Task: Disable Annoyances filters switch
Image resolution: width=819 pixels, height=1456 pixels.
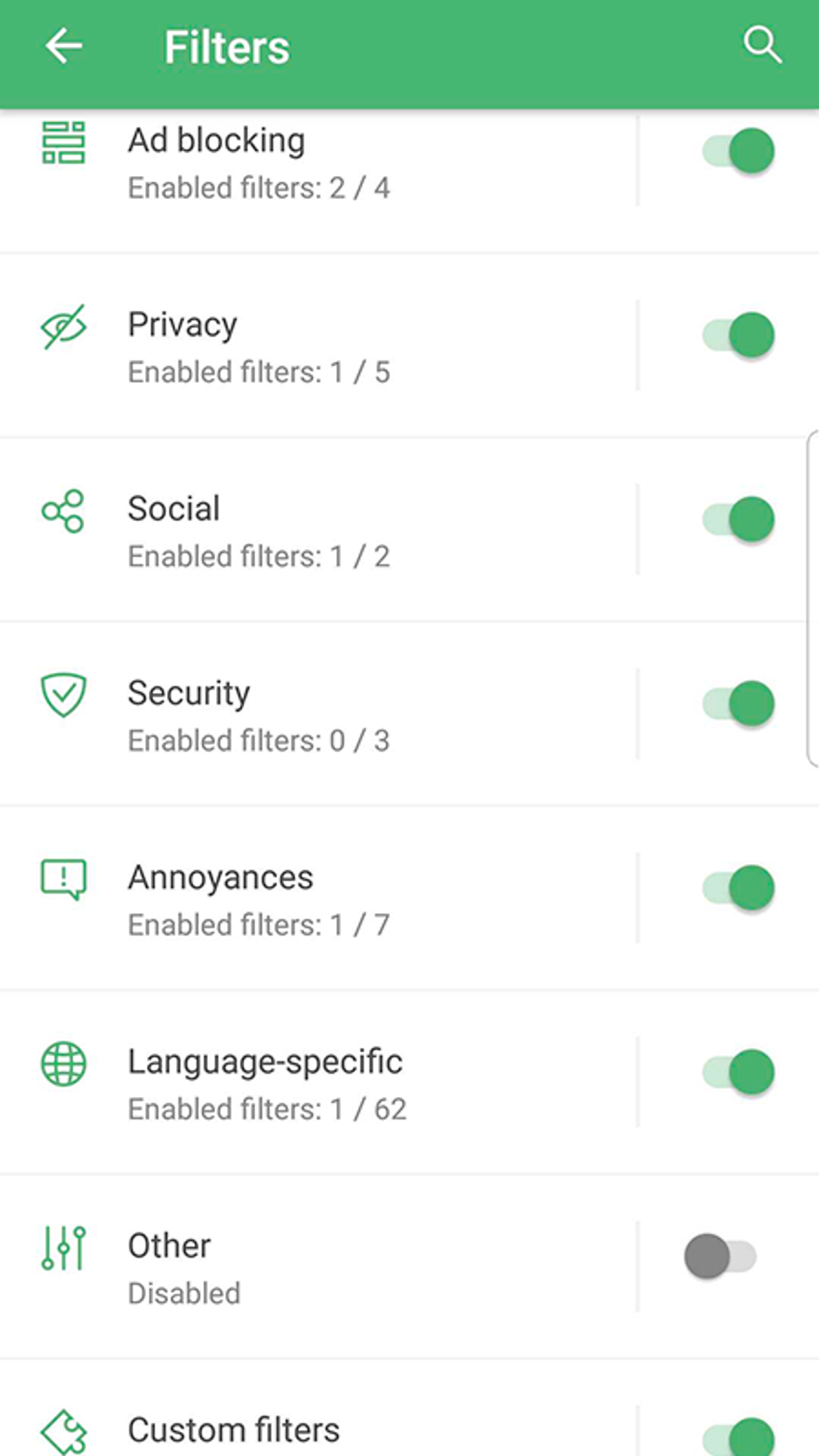Action: click(738, 887)
